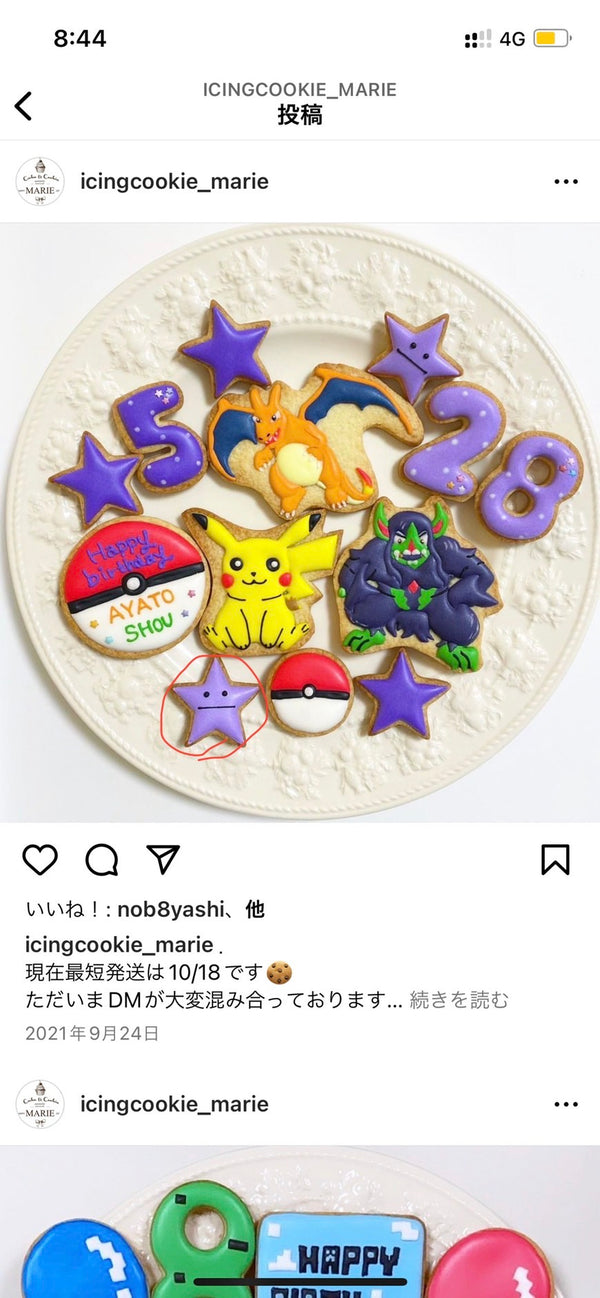Open the Pokémon cookie plate photo
Viewport: 600px width, 1298px height.
click(300, 522)
